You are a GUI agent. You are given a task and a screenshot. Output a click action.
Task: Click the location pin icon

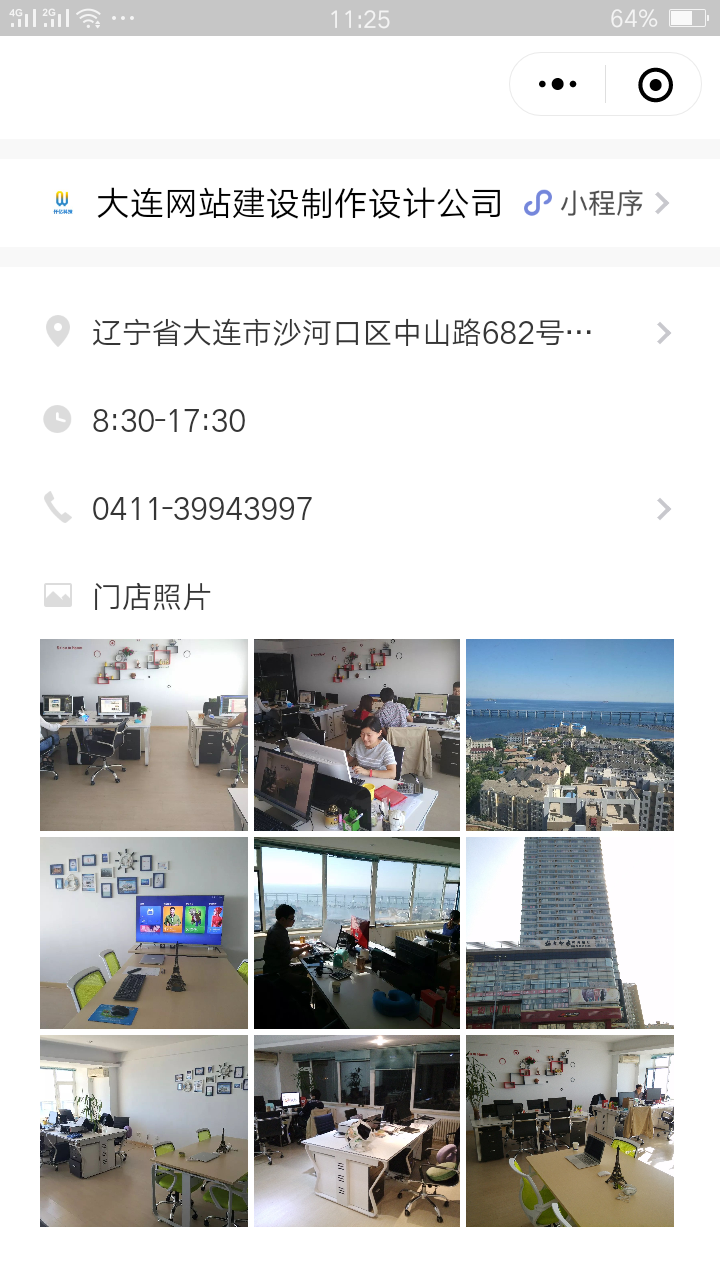tap(57, 331)
